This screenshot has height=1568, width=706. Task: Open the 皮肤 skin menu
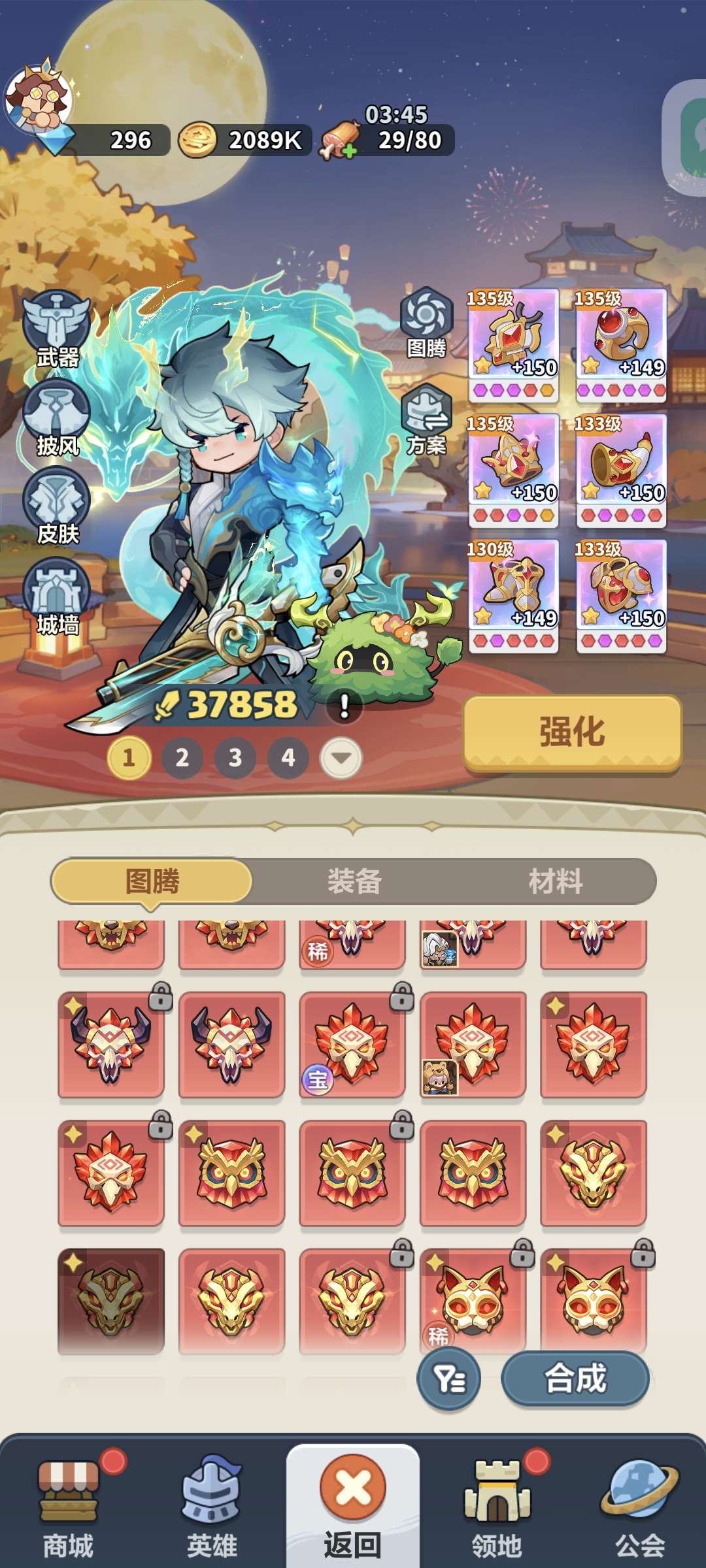57,506
